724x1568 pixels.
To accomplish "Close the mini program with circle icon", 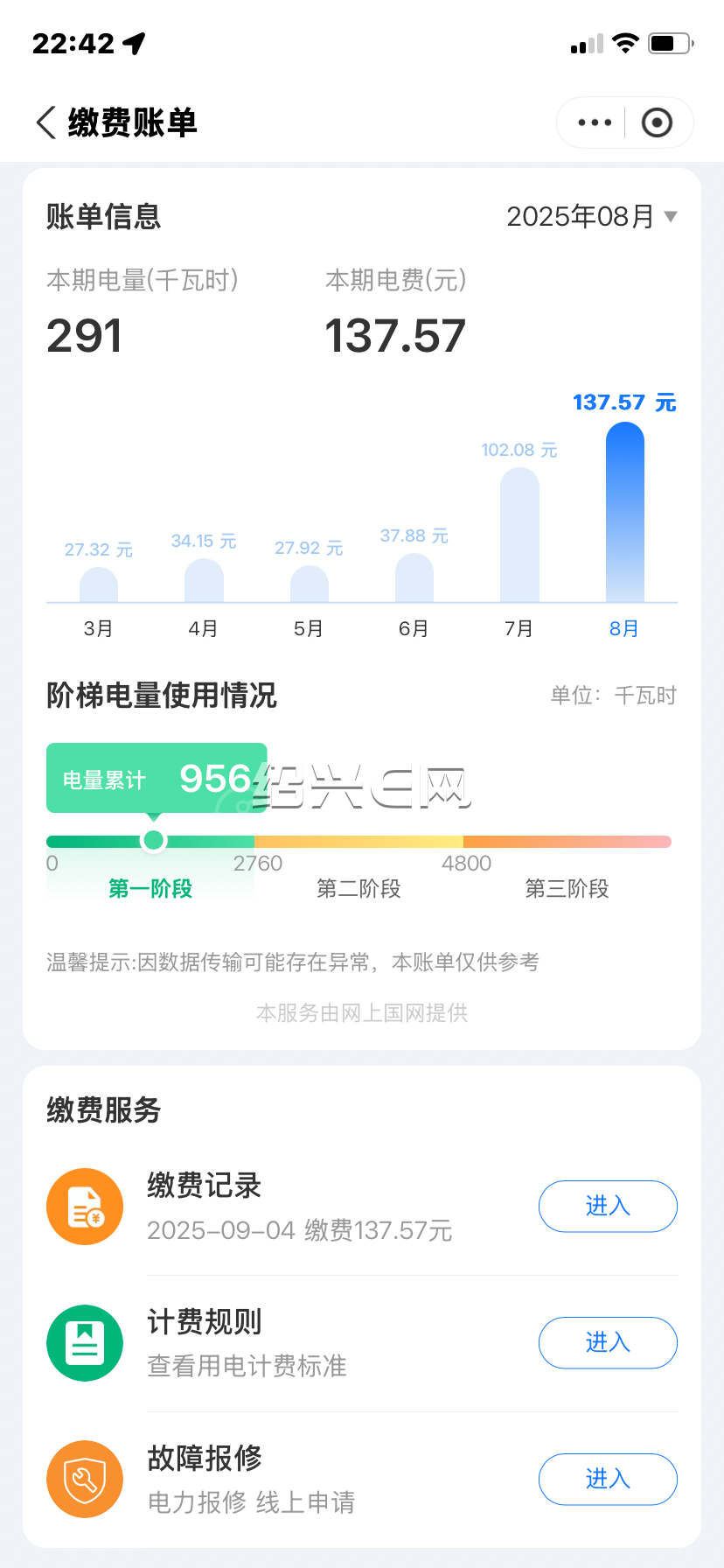I will [657, 122].
